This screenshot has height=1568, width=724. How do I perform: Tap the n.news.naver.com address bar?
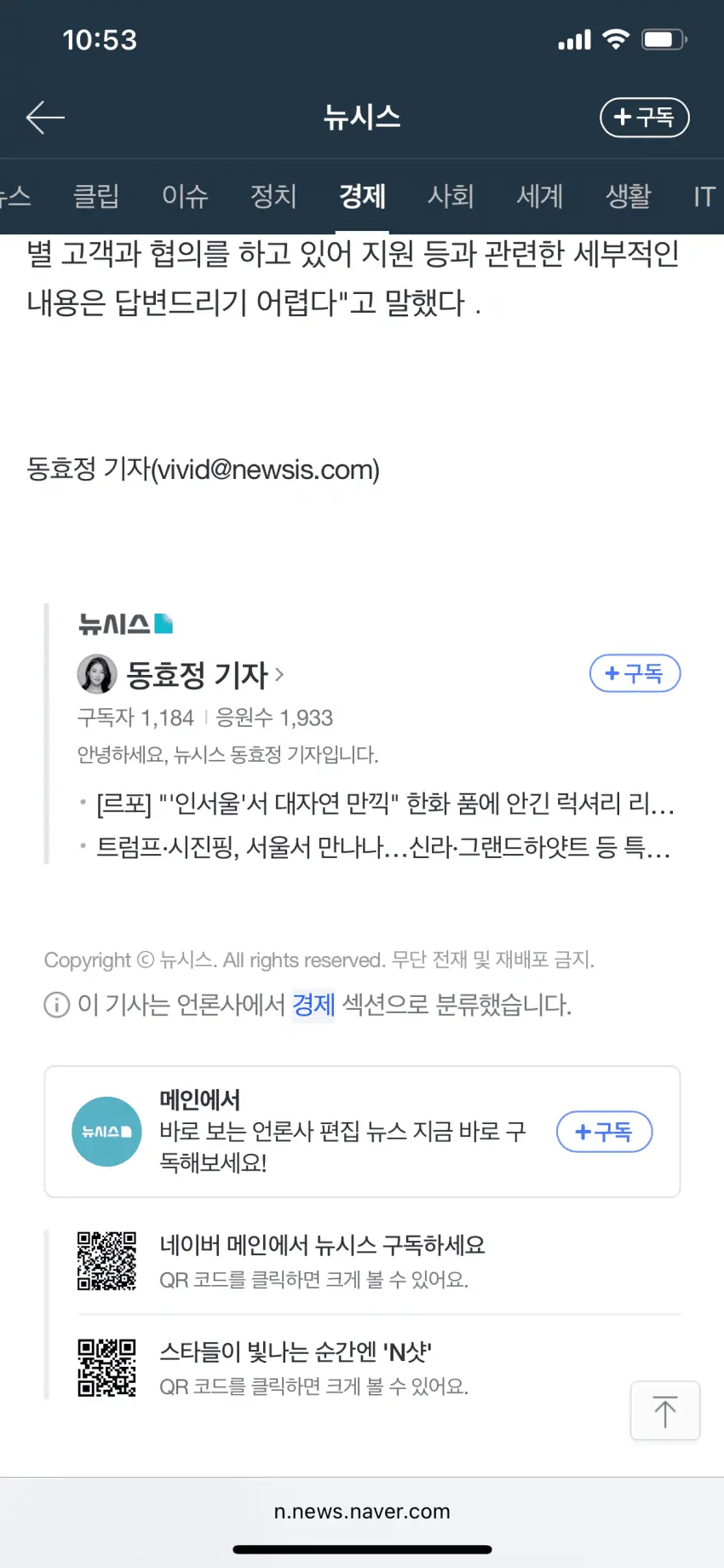coord(362,1512)
